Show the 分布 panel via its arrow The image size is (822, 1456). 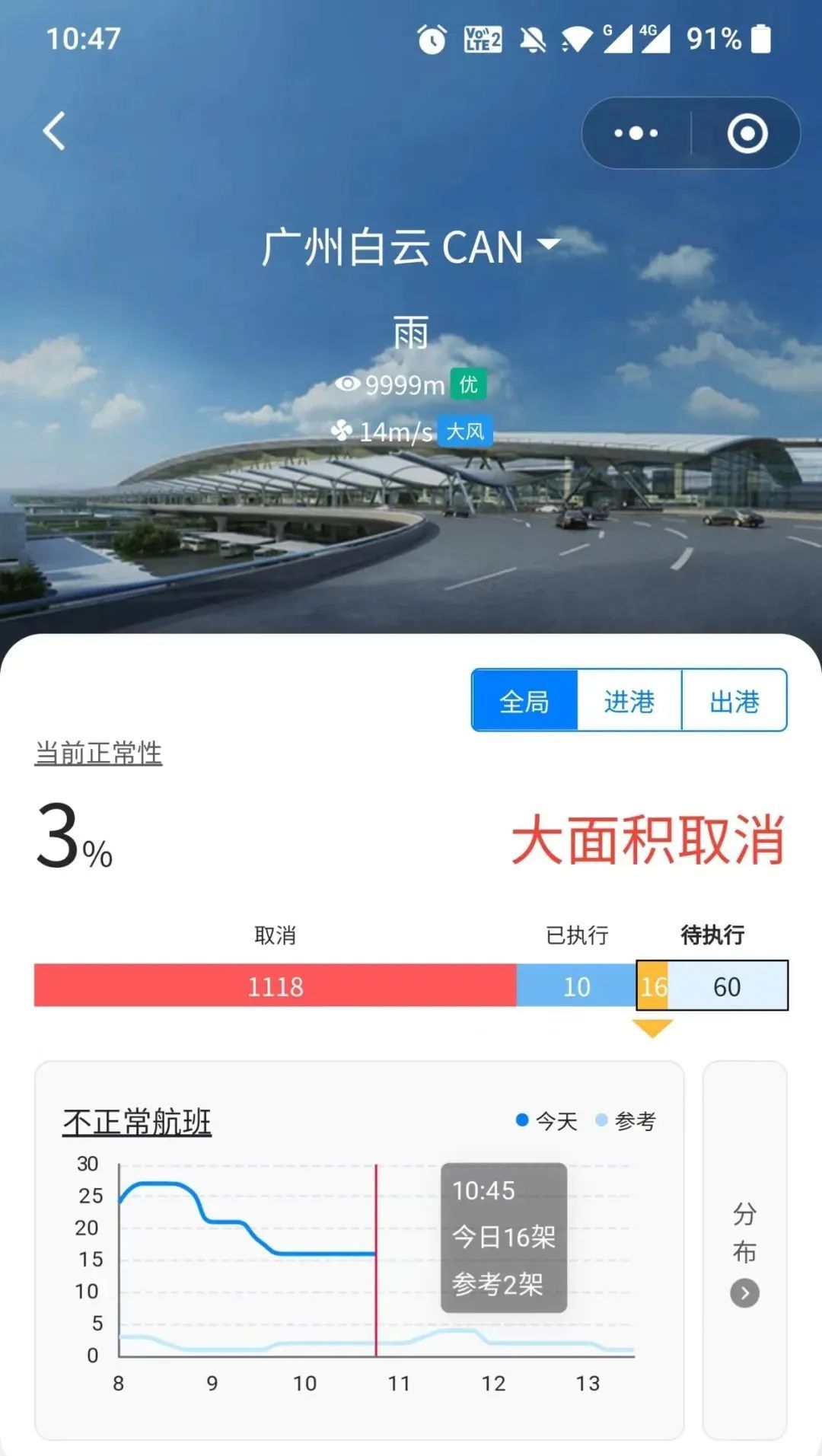pyautogui.click(x=744, y=1292)
